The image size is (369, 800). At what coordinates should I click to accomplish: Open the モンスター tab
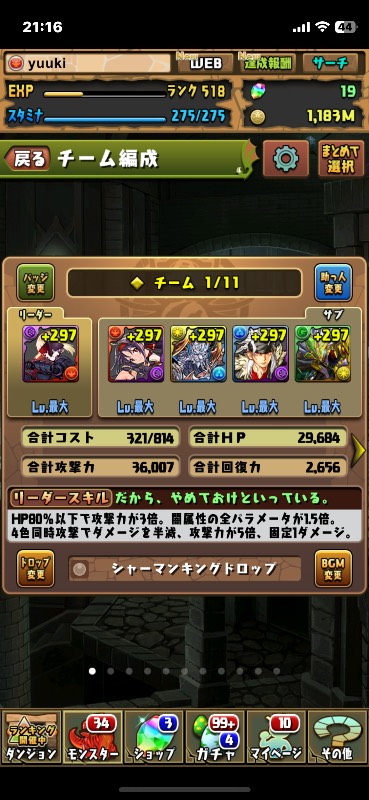[93, 737]
